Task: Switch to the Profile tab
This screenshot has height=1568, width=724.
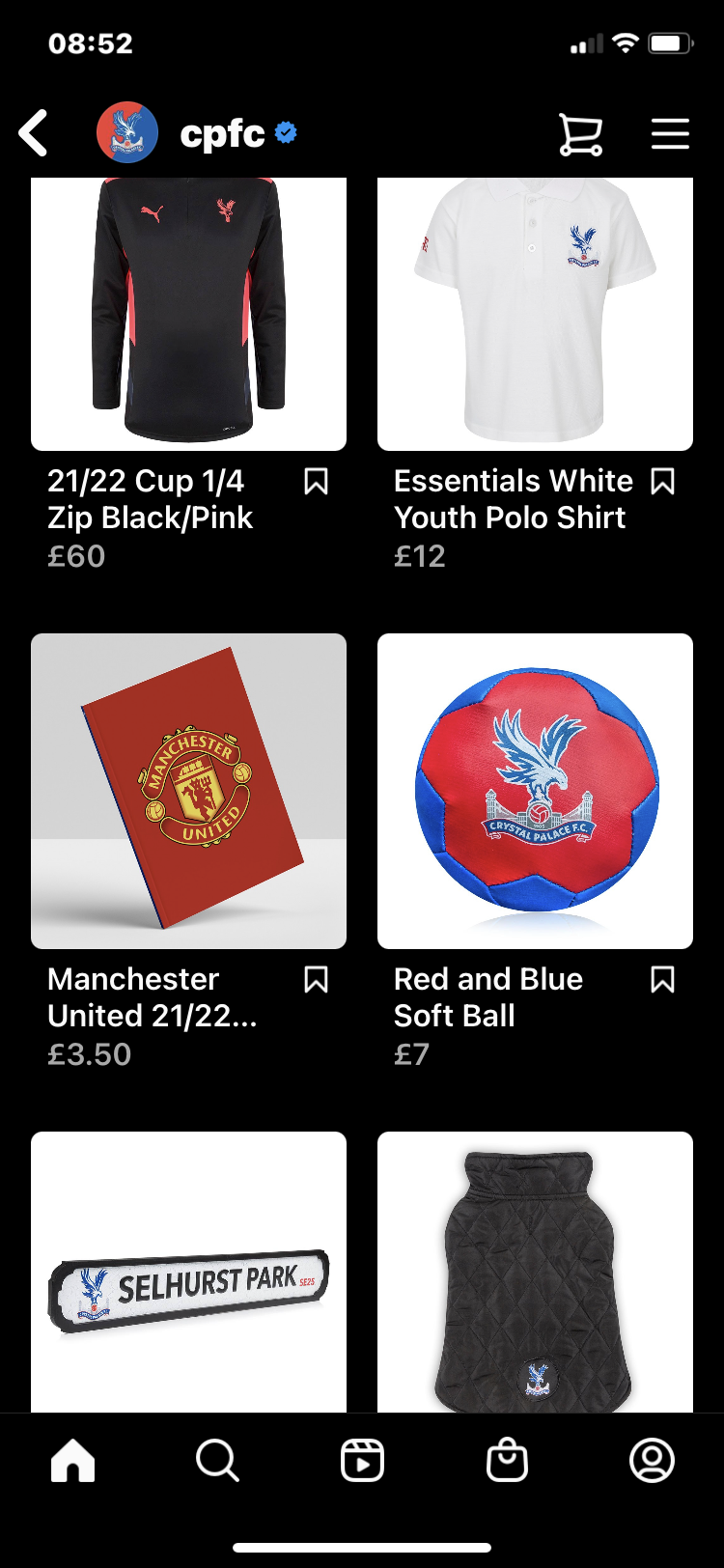Action: click(x=652, y=1460)
